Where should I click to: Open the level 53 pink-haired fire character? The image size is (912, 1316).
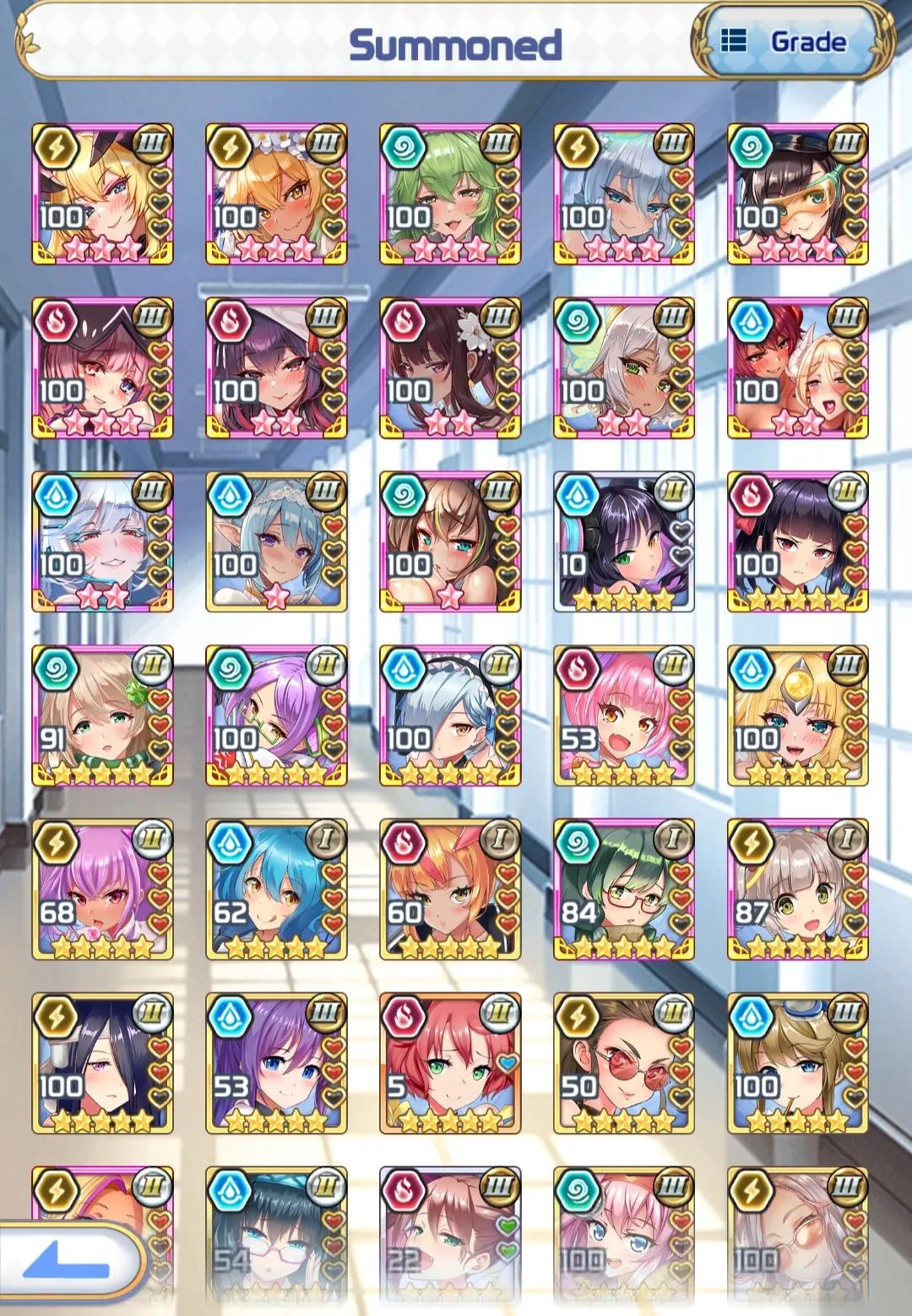623,715
